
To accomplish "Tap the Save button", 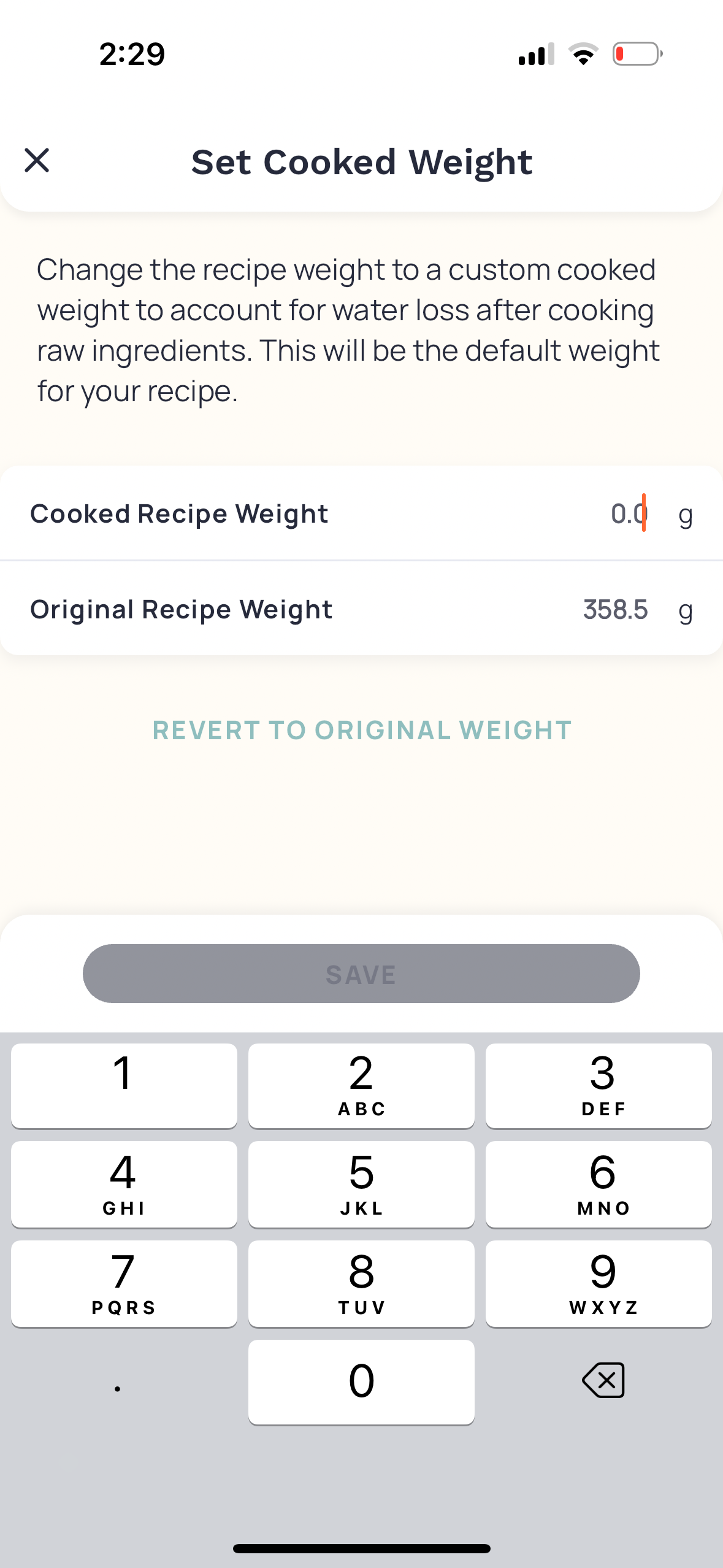I will pyautogui.click(x=361, y=974).
